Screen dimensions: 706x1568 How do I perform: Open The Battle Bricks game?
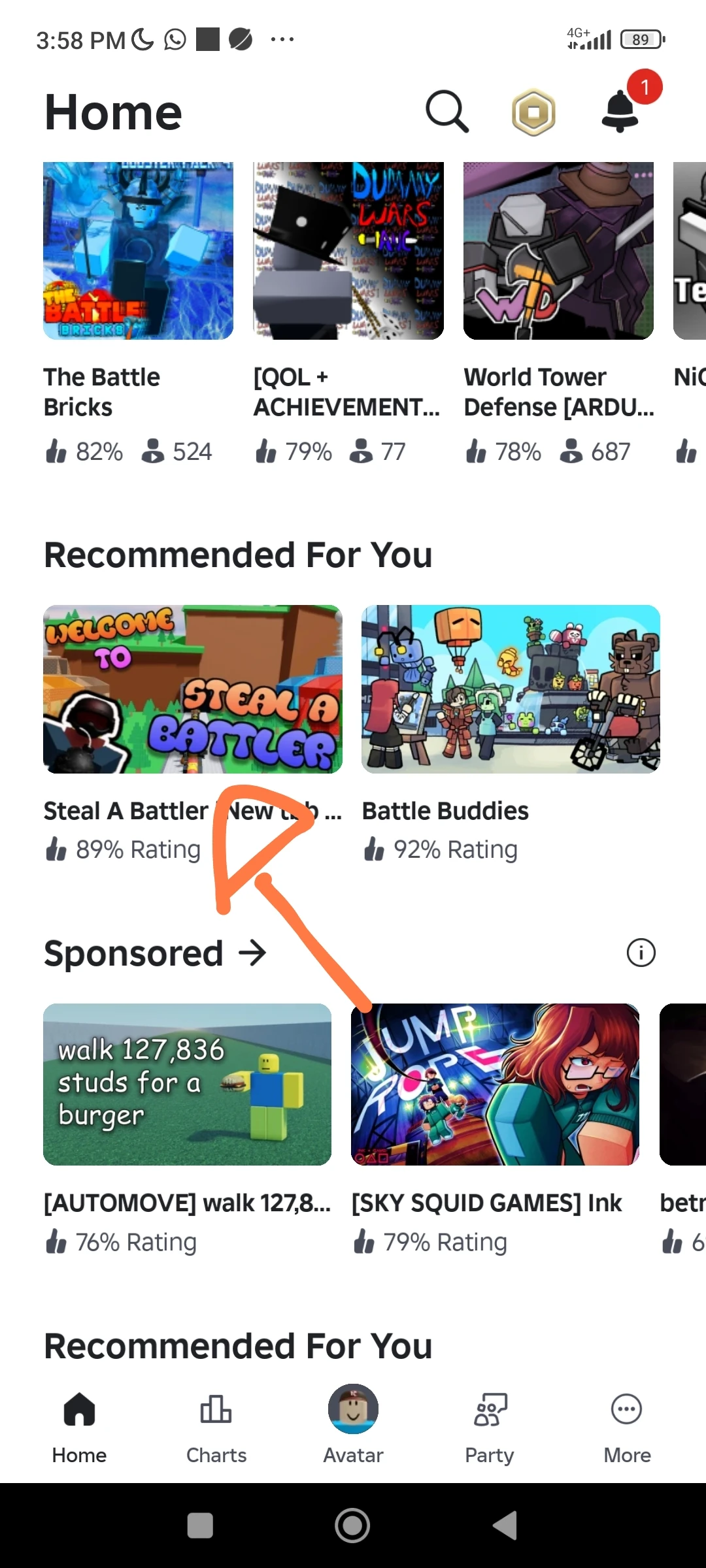138,251
